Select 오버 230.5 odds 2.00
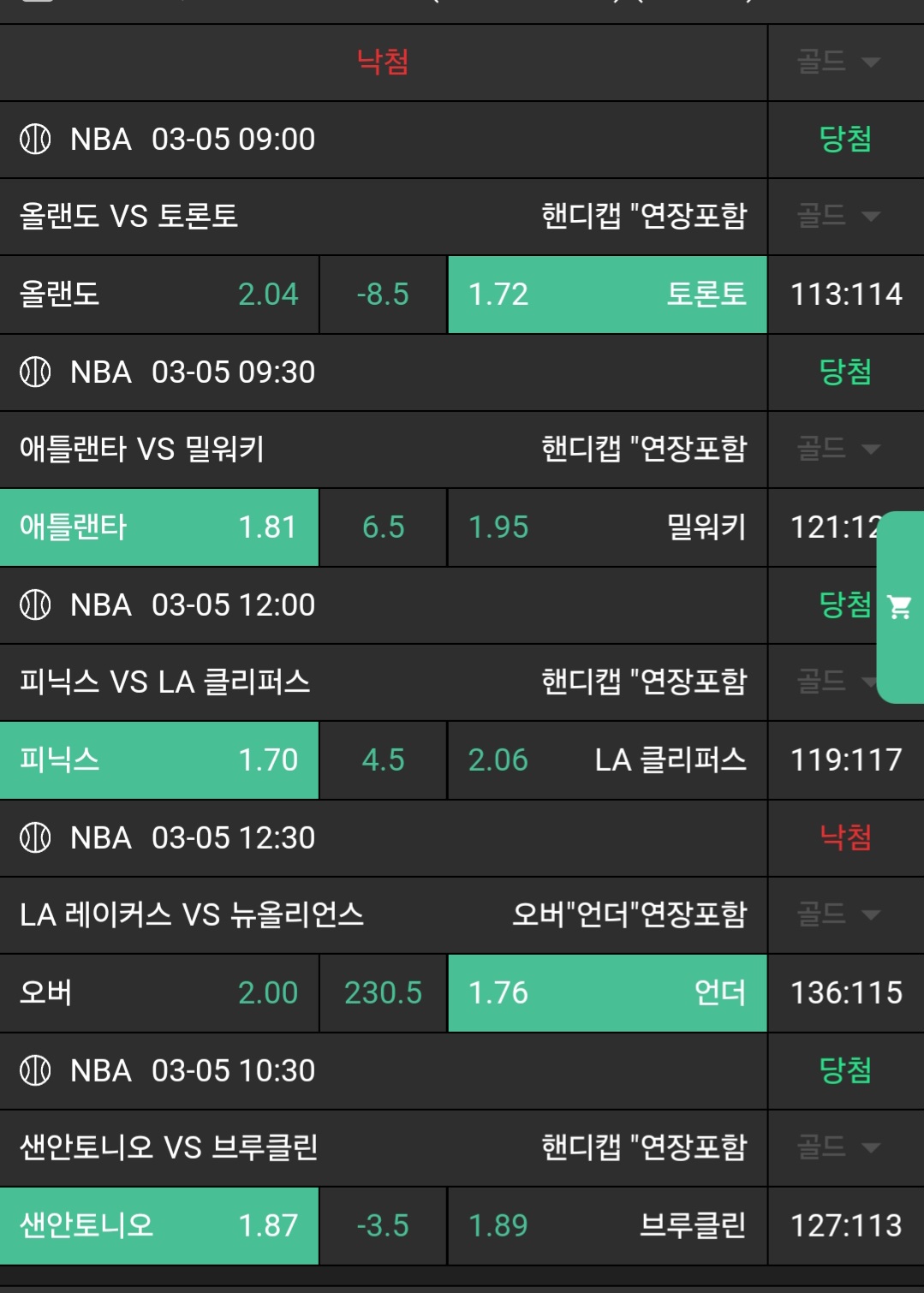This screenshot has width=924, height=1293. tap(159, 993)
